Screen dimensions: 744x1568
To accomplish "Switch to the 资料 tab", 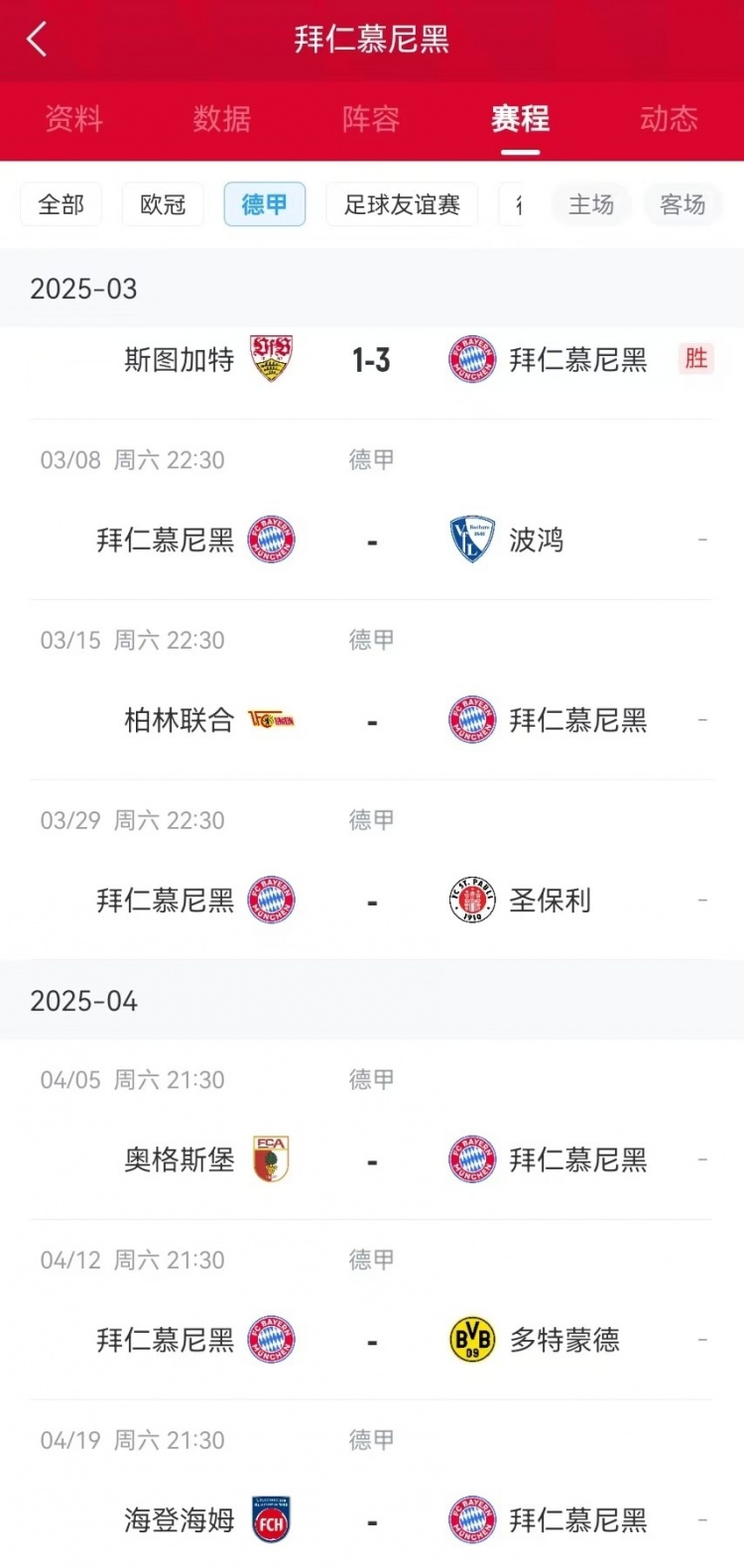I will [73, 119].
